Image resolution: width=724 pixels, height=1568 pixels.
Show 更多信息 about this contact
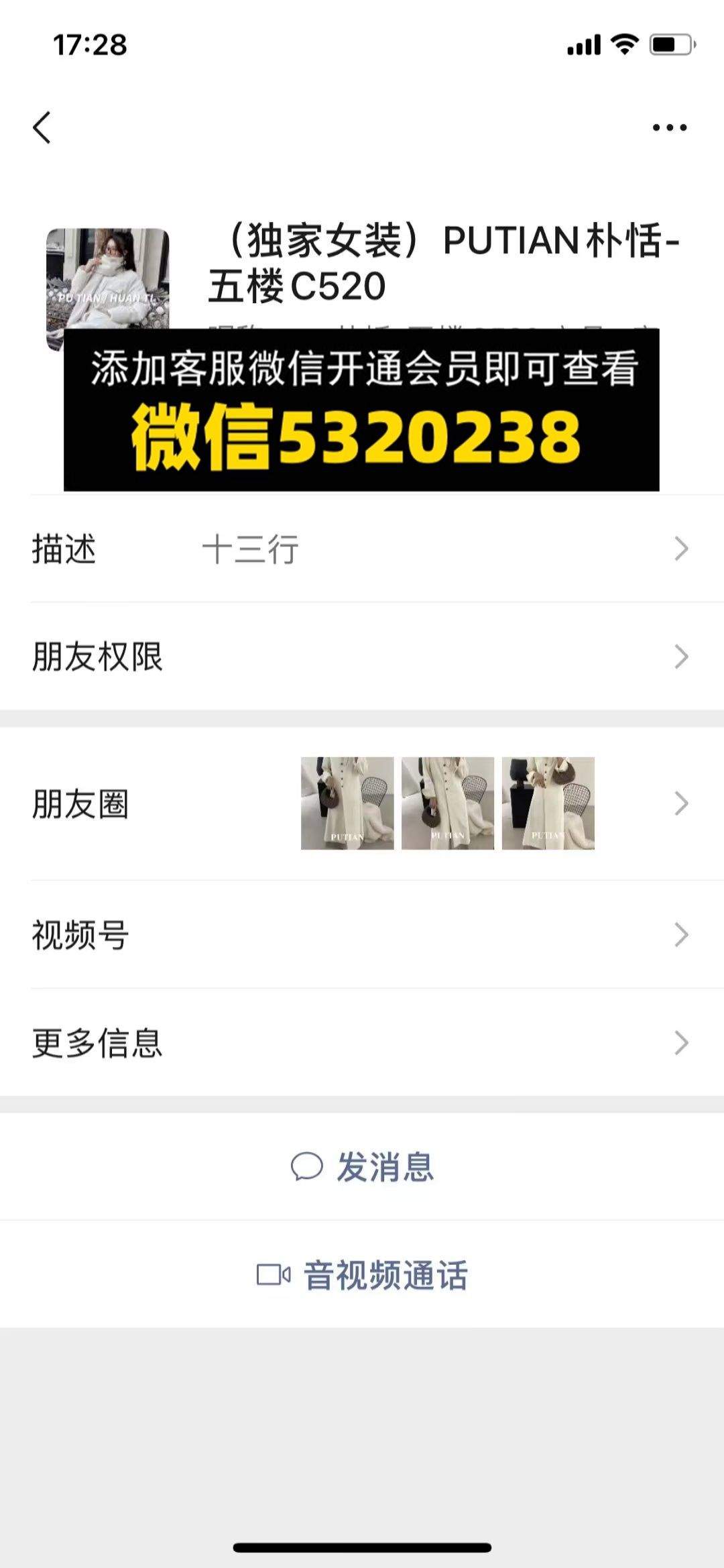362,1043
